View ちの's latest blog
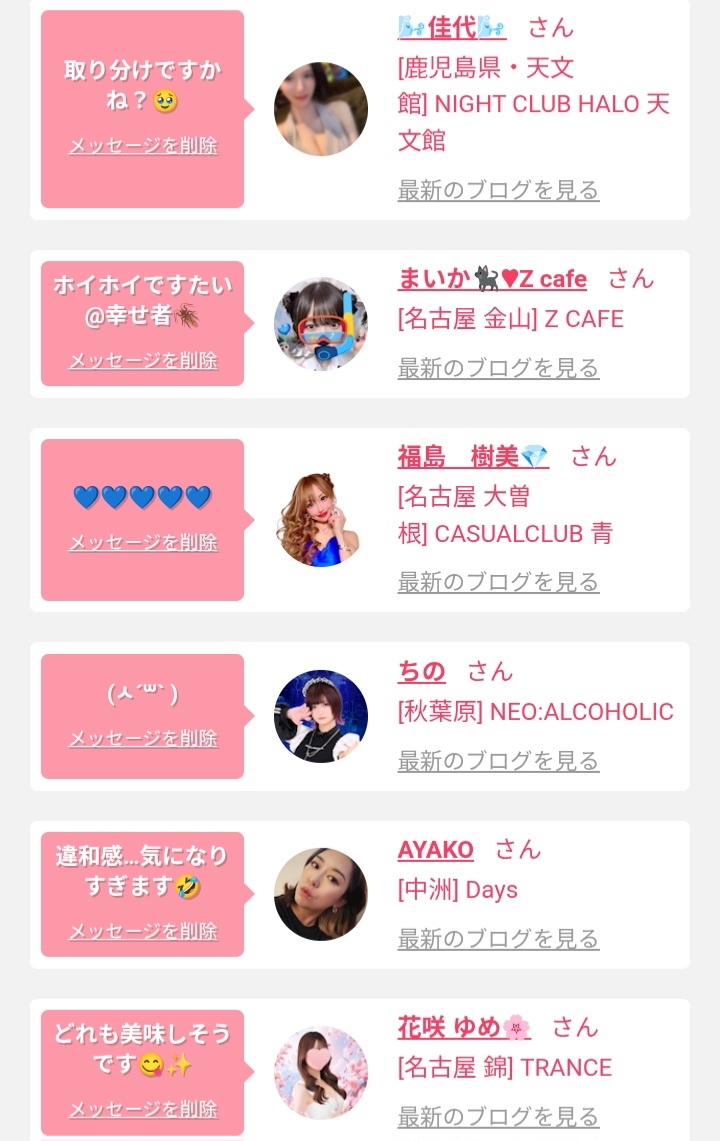Screen dimensions: 720x1141 pos(498,761)
